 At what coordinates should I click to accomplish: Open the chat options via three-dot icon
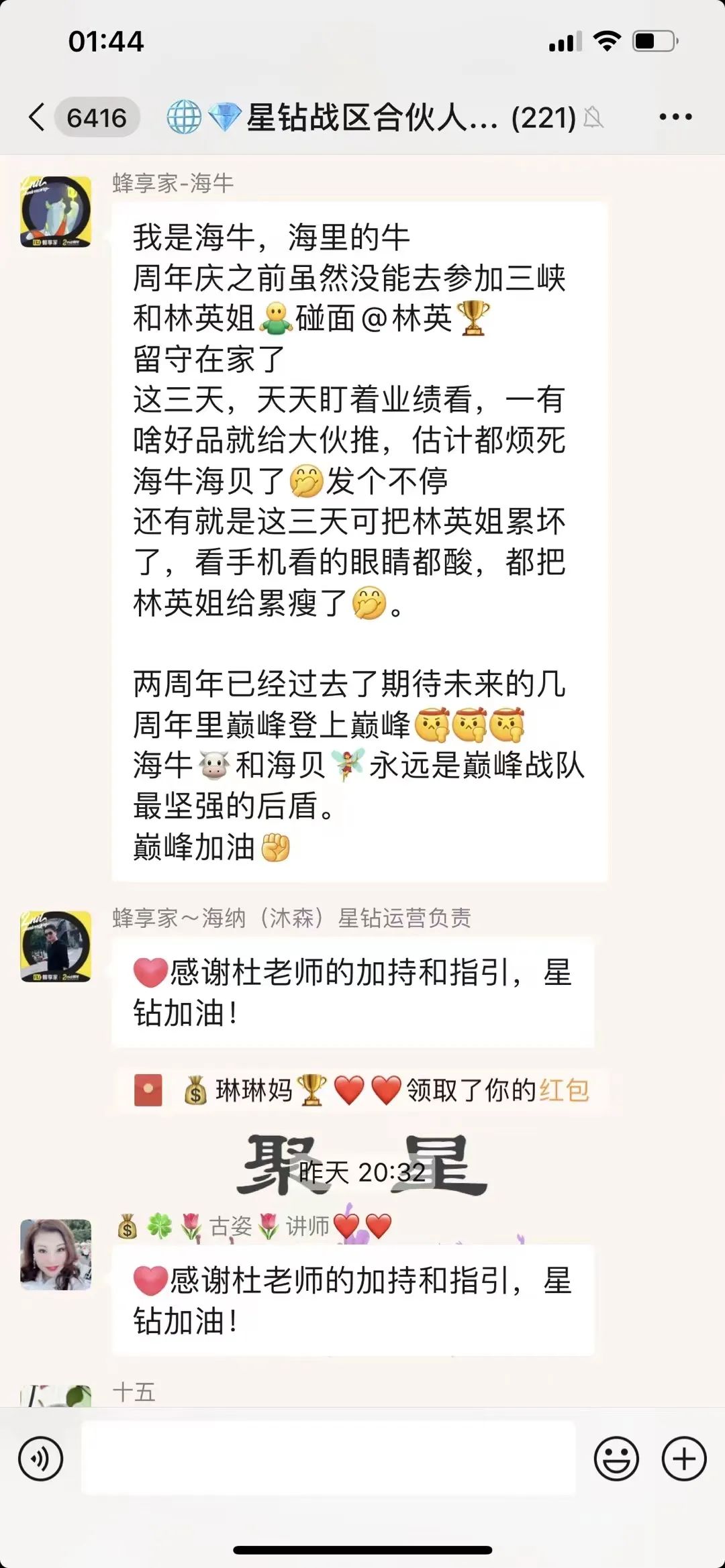pyautogui.click(x=675, y=117)
